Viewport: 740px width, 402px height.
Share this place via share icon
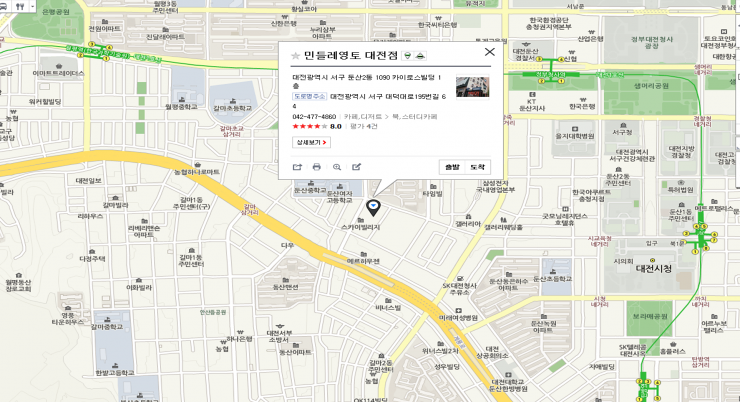(297, 167)
